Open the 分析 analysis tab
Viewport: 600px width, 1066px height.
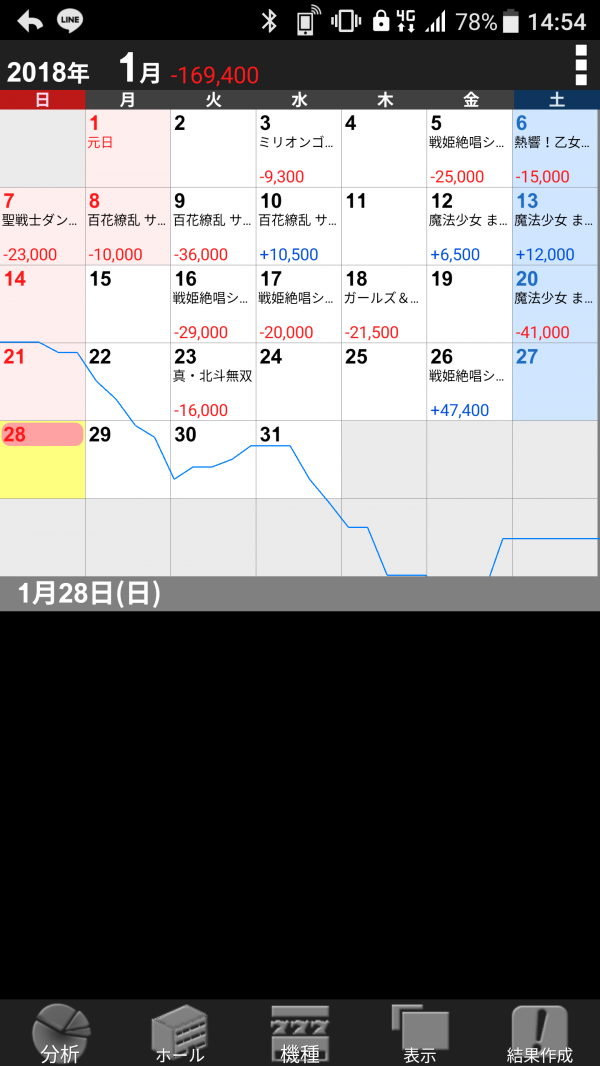coord(60,1034)
